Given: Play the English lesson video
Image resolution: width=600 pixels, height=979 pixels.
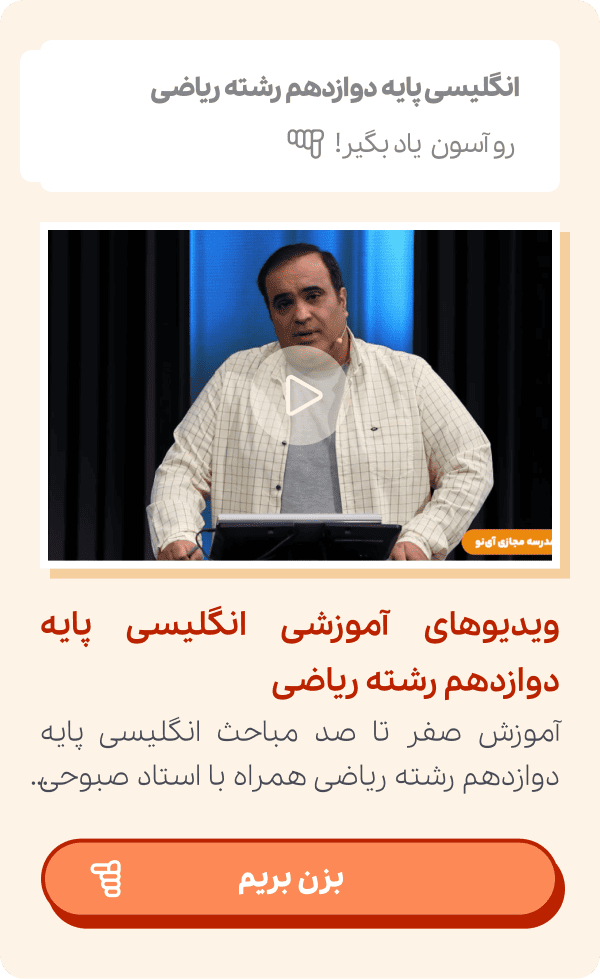Looking at the screenshot, I should pos(300,396).
